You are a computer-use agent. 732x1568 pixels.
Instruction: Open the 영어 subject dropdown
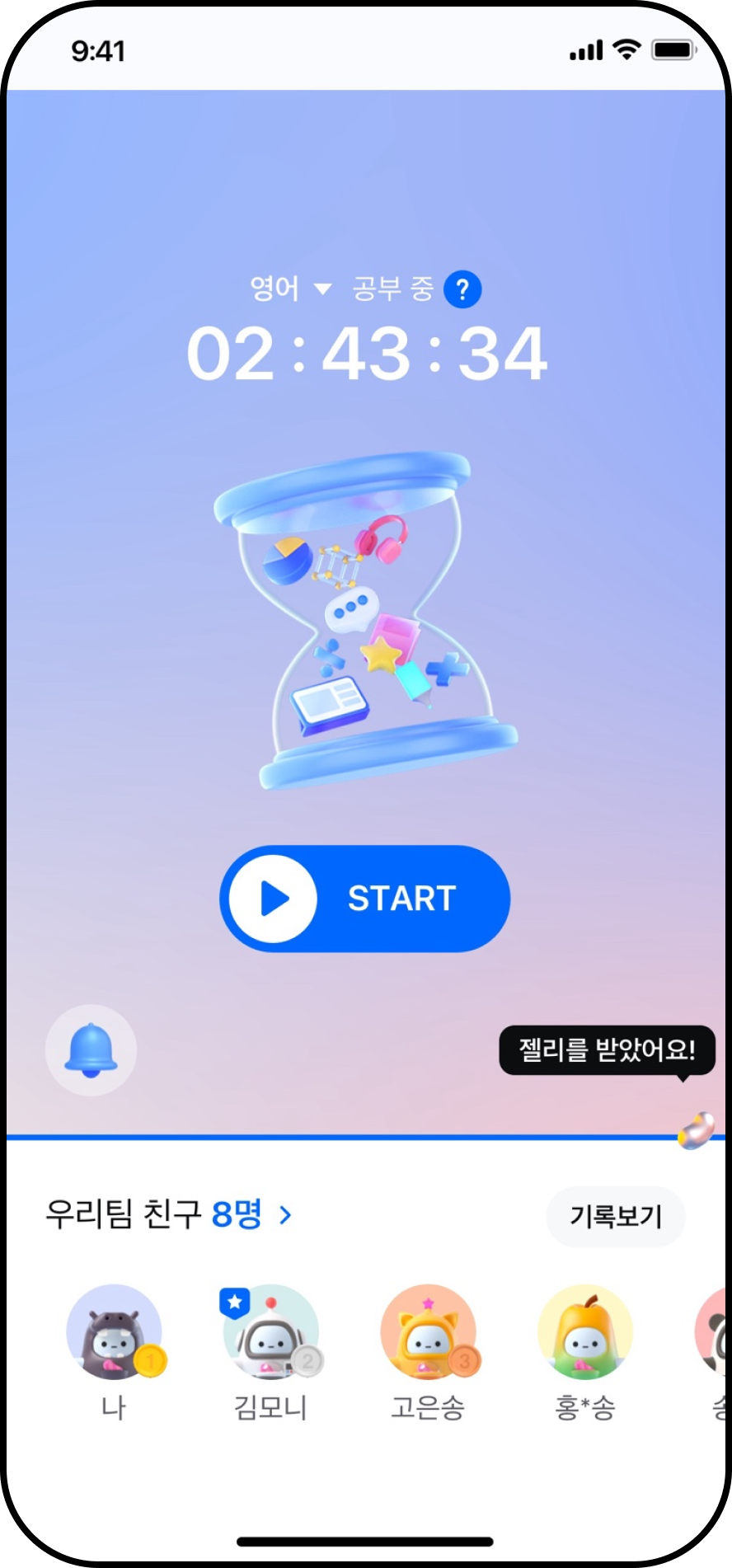click(290, 289)
